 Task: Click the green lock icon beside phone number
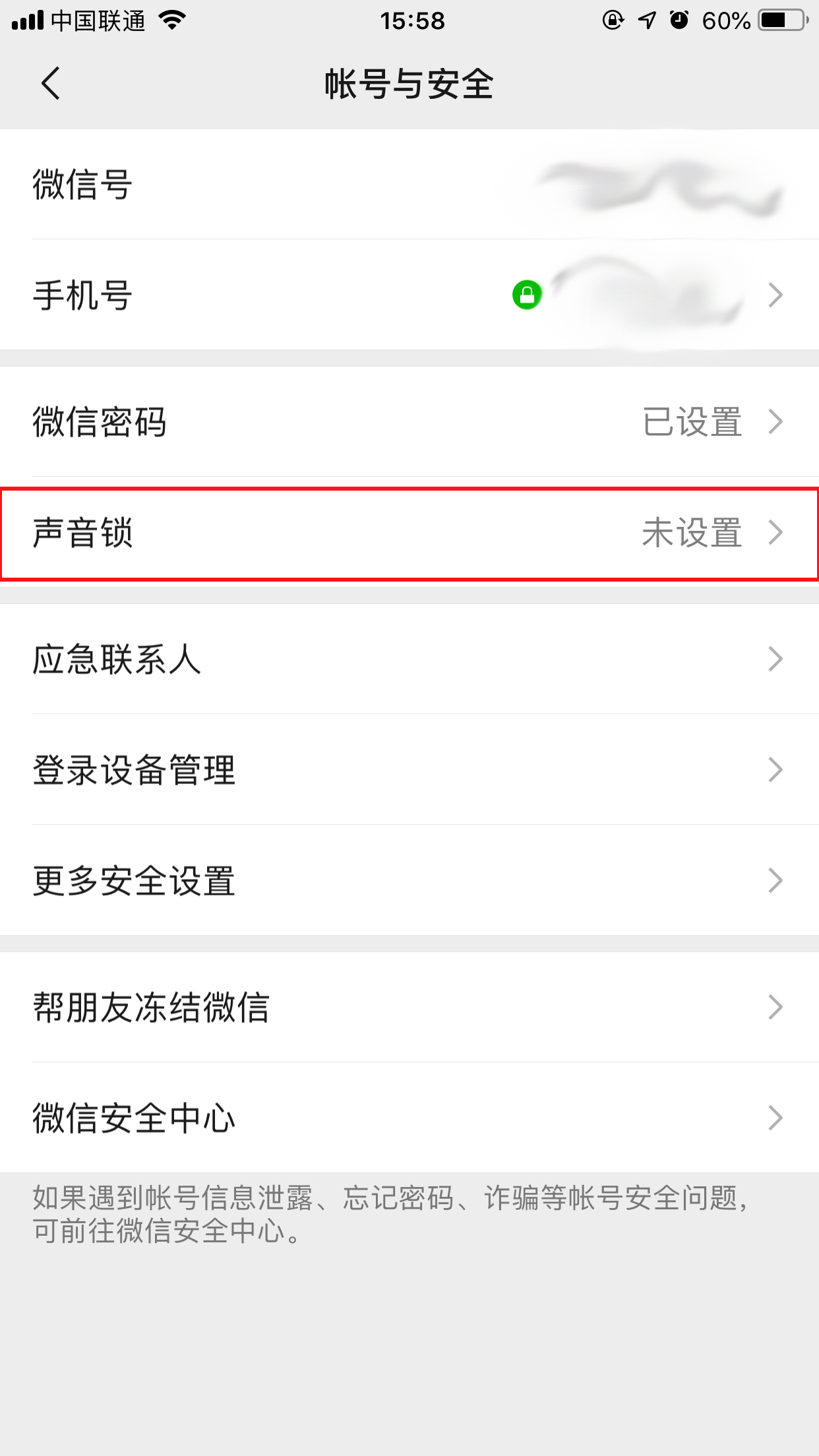pos(527,295)
